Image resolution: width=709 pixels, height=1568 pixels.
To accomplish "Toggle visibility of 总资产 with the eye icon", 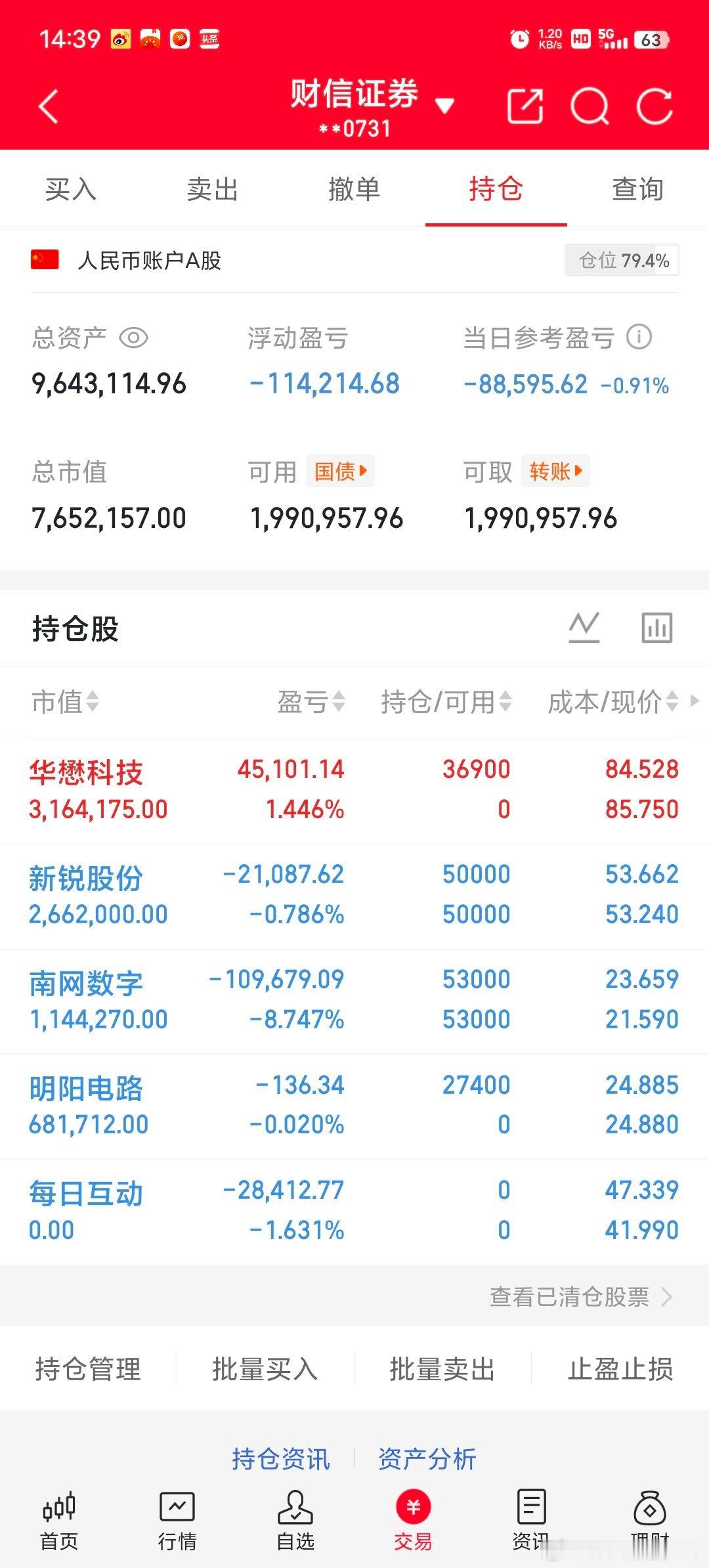I will point(131,338).
